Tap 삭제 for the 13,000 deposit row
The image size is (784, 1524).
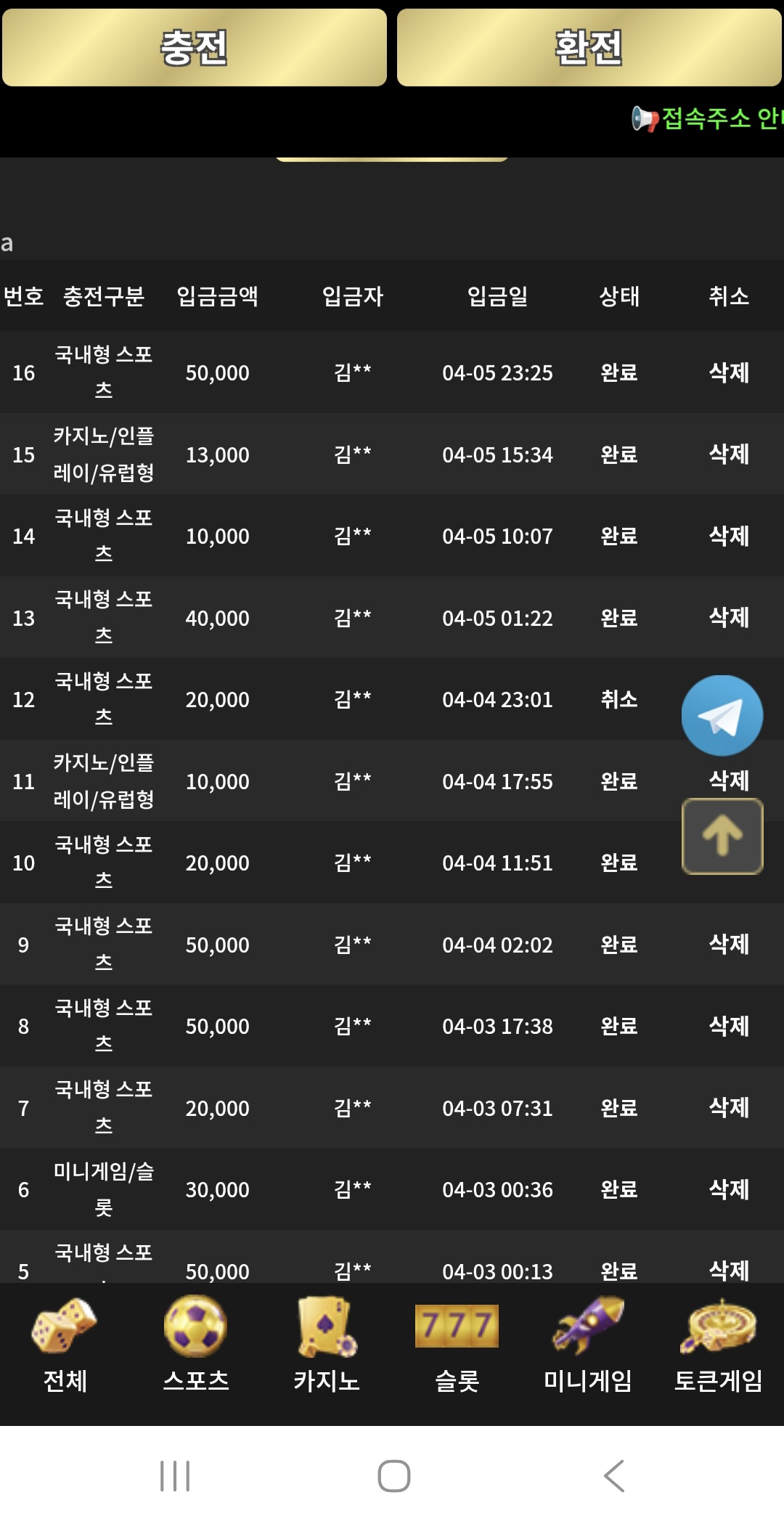[728, 455]
